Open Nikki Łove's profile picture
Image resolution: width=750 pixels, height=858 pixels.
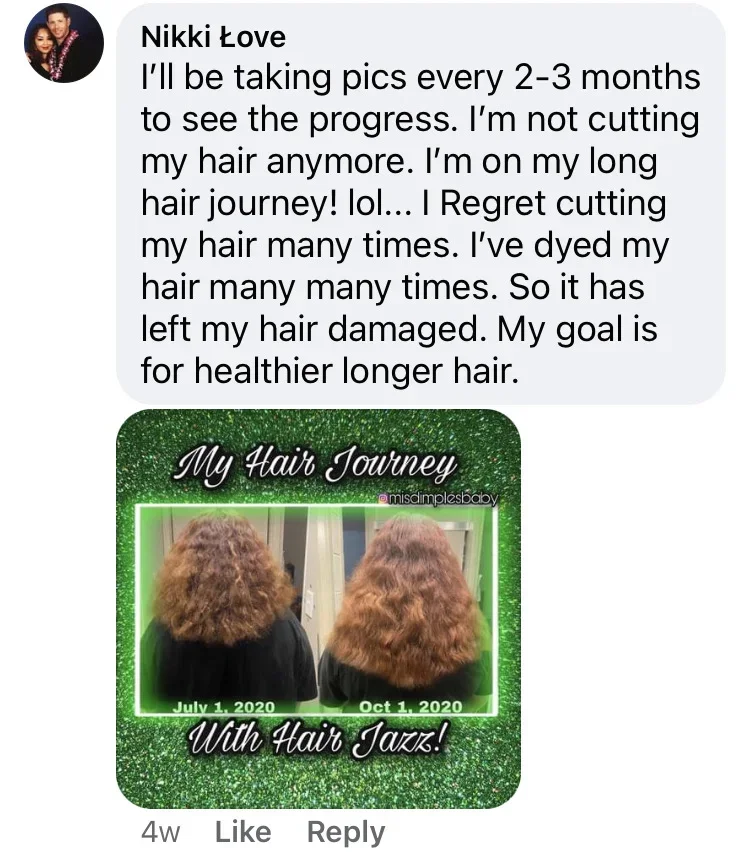coord(64,44)
